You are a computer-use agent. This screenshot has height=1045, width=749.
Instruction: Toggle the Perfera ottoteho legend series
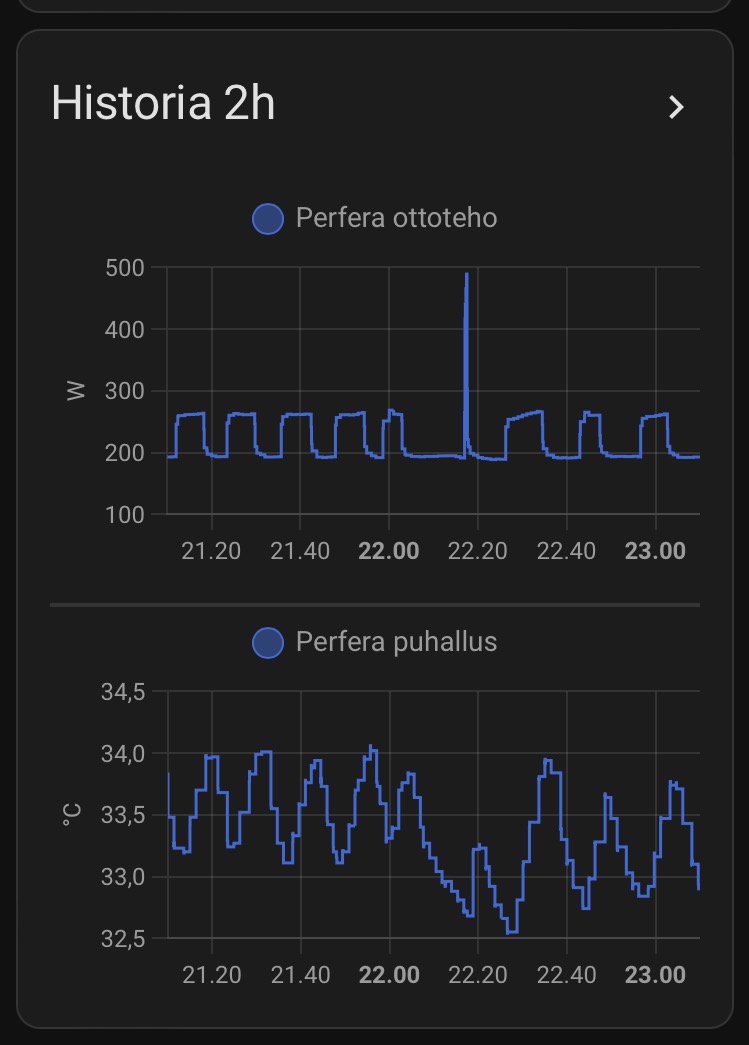point(375,218)
